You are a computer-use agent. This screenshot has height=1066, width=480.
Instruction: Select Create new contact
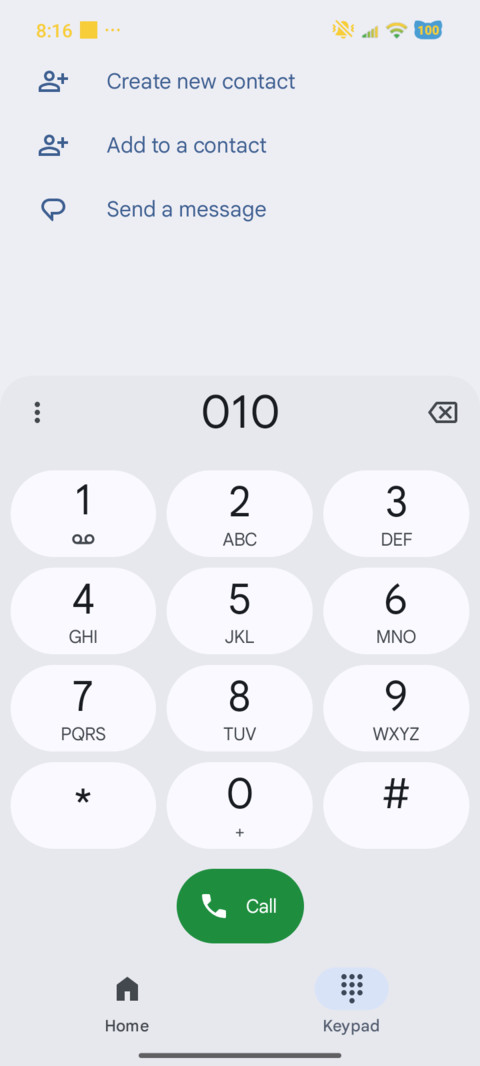click(167, 82)
